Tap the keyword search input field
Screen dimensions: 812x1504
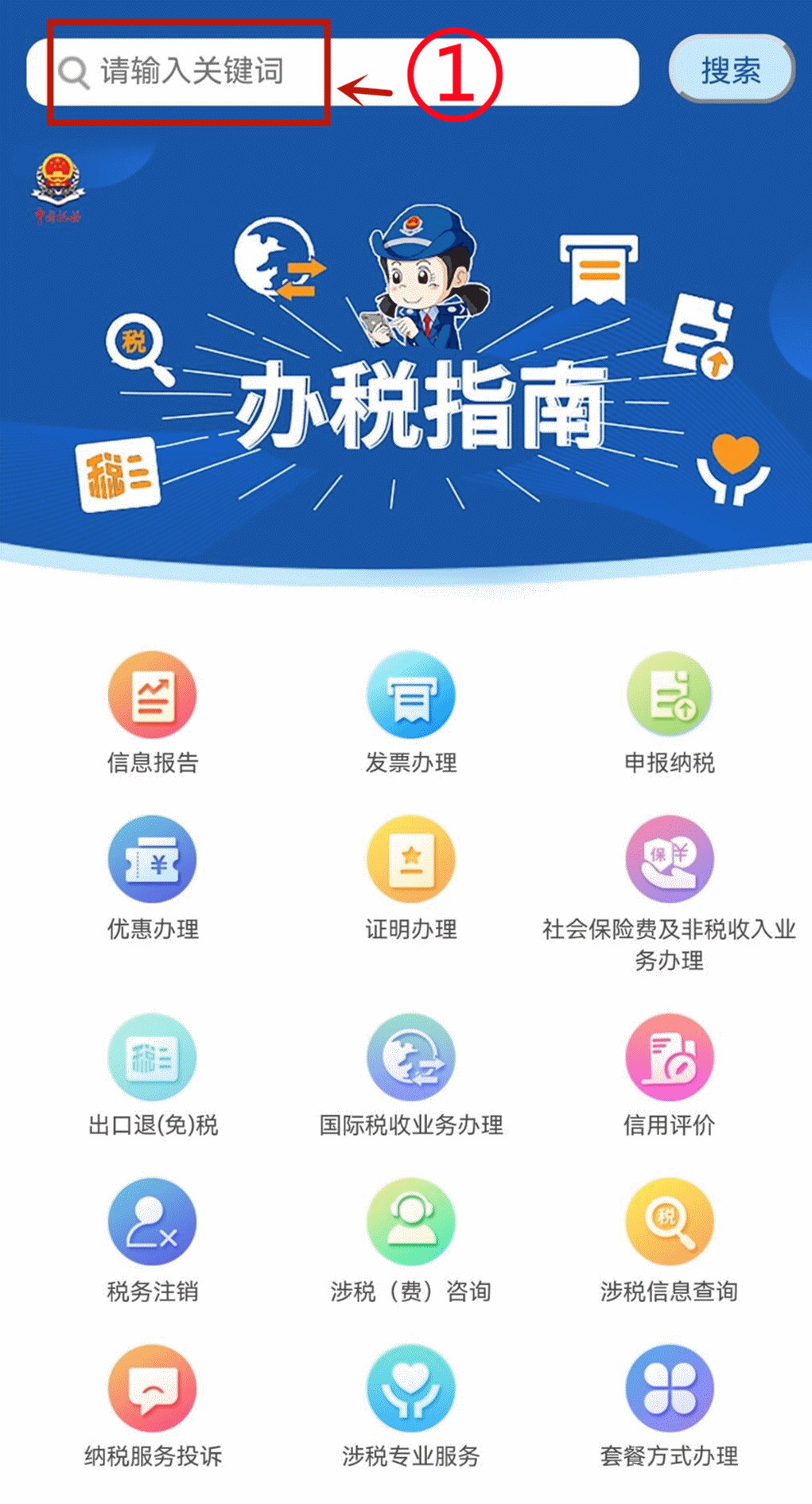(332, 72)
